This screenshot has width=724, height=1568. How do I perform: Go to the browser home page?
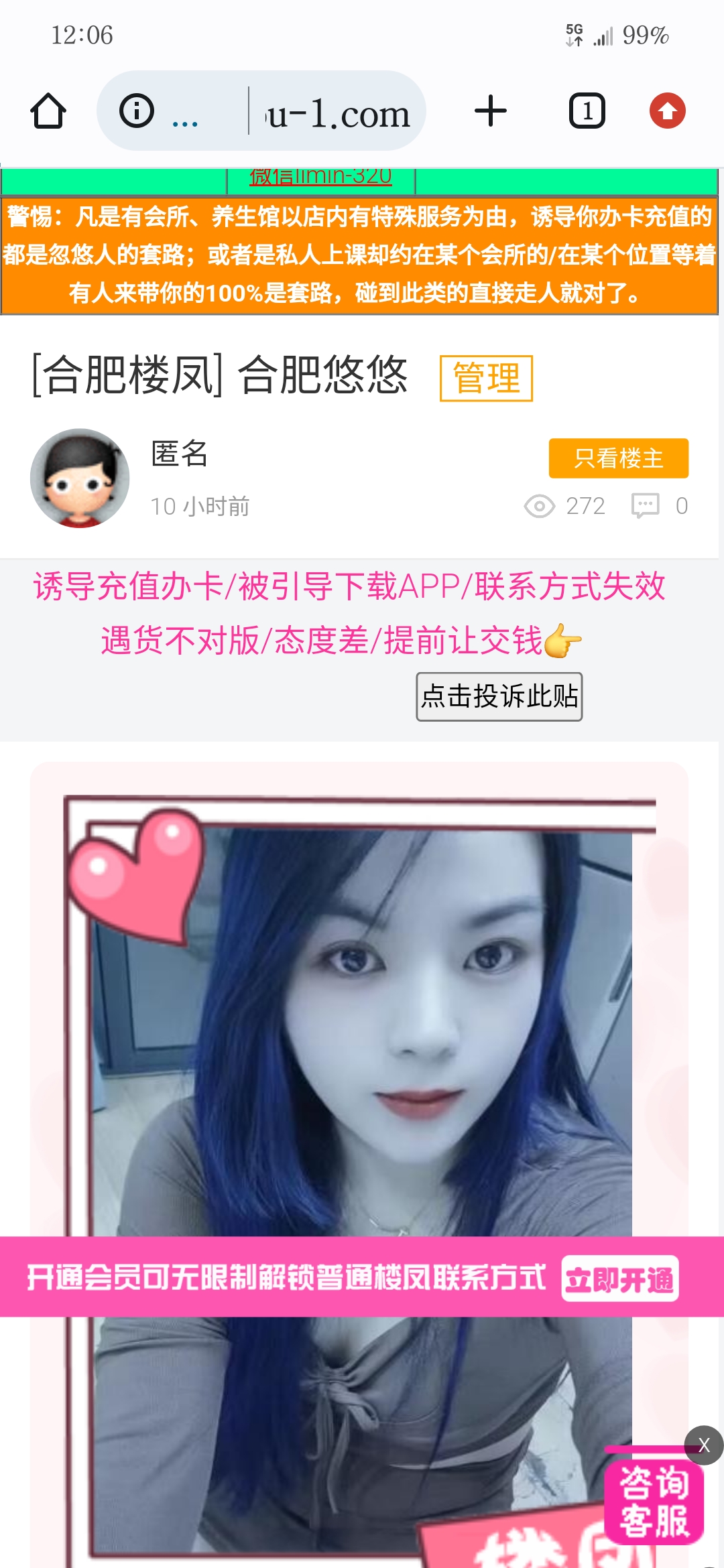pos(48,111)
